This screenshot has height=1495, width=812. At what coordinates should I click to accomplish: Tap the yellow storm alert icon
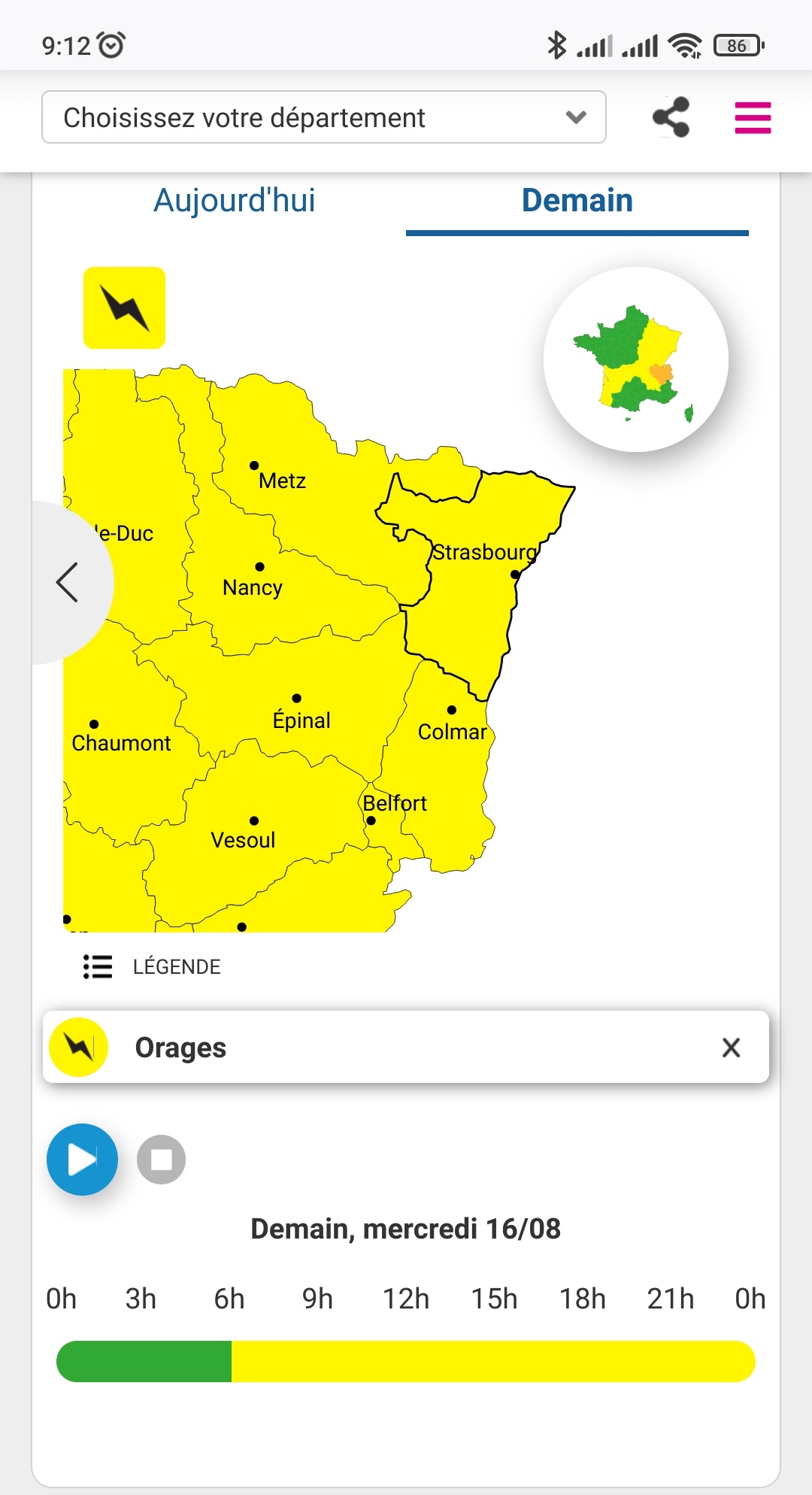(x=124, y=308)
